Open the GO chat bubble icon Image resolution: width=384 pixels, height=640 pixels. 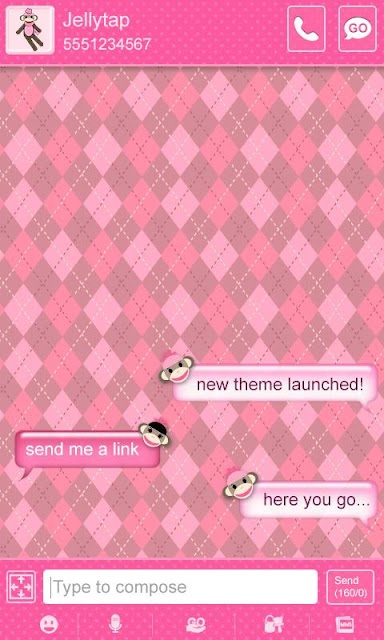[x=357, y=29]
